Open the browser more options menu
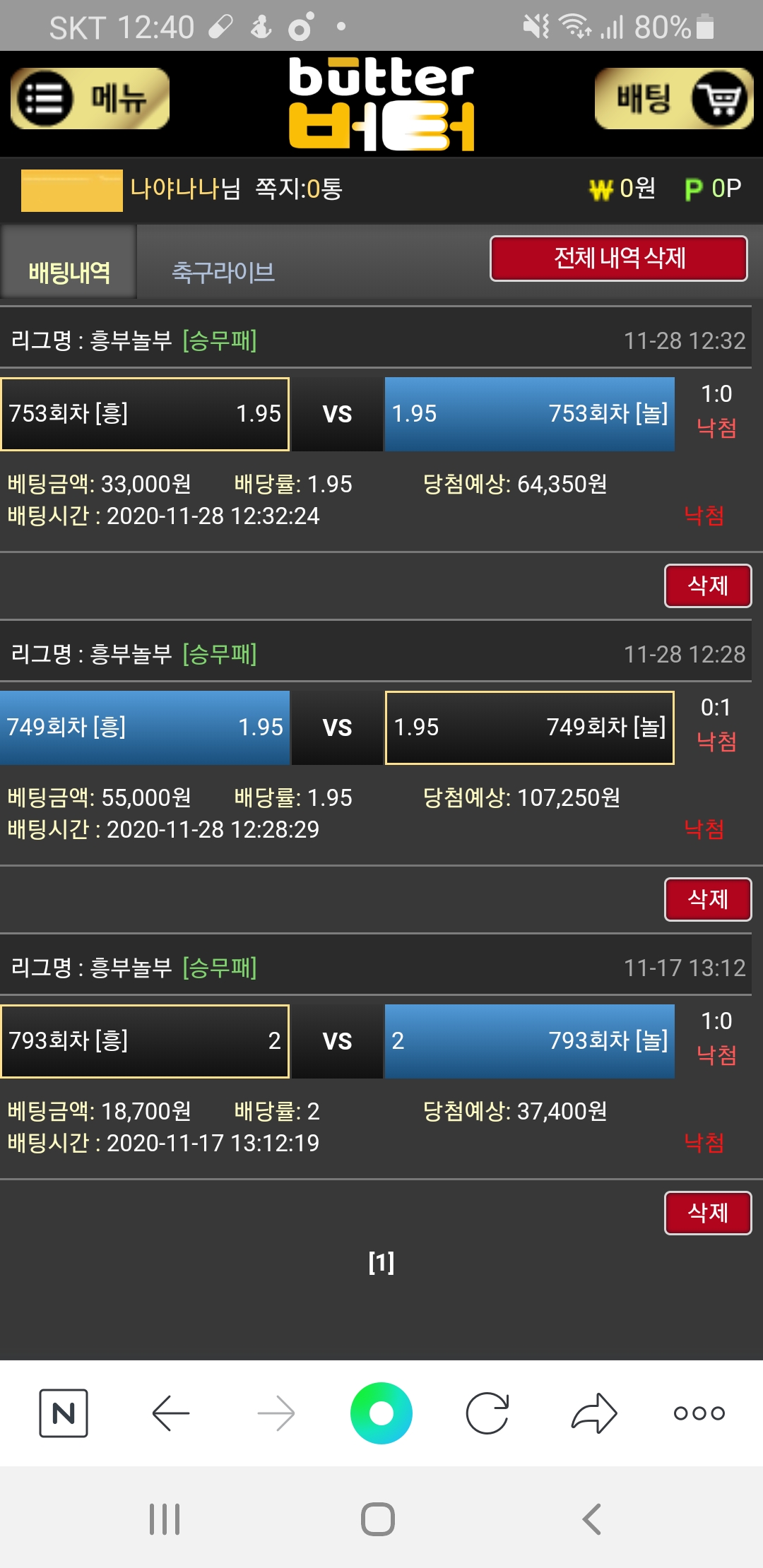Image resolution: width=763 pixels, height=1568 pixels. 699,1413
